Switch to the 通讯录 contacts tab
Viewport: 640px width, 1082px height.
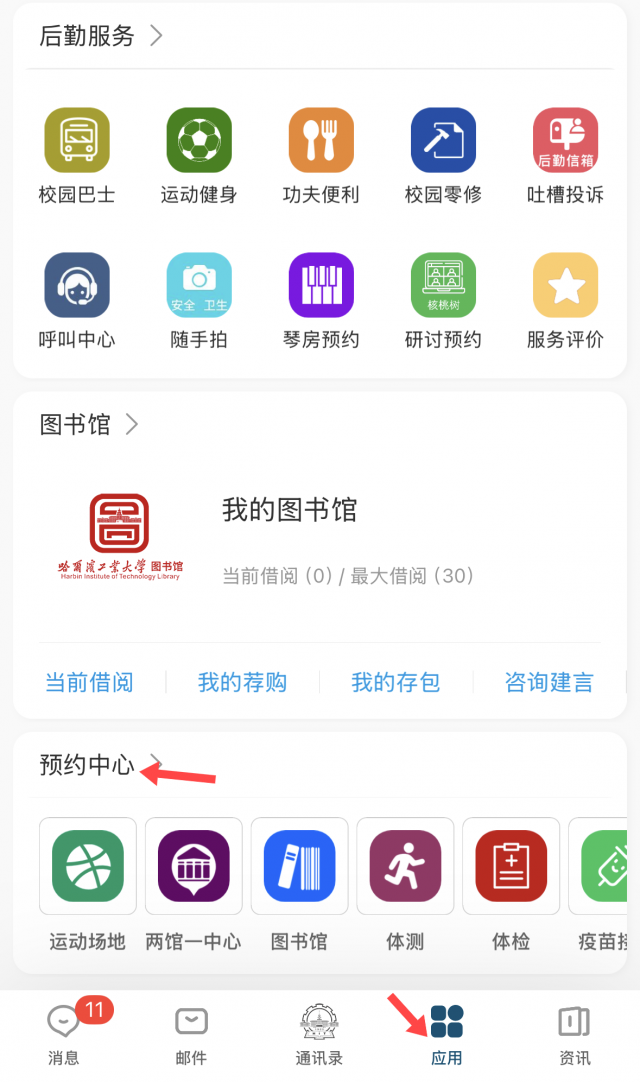point(319,1035)
